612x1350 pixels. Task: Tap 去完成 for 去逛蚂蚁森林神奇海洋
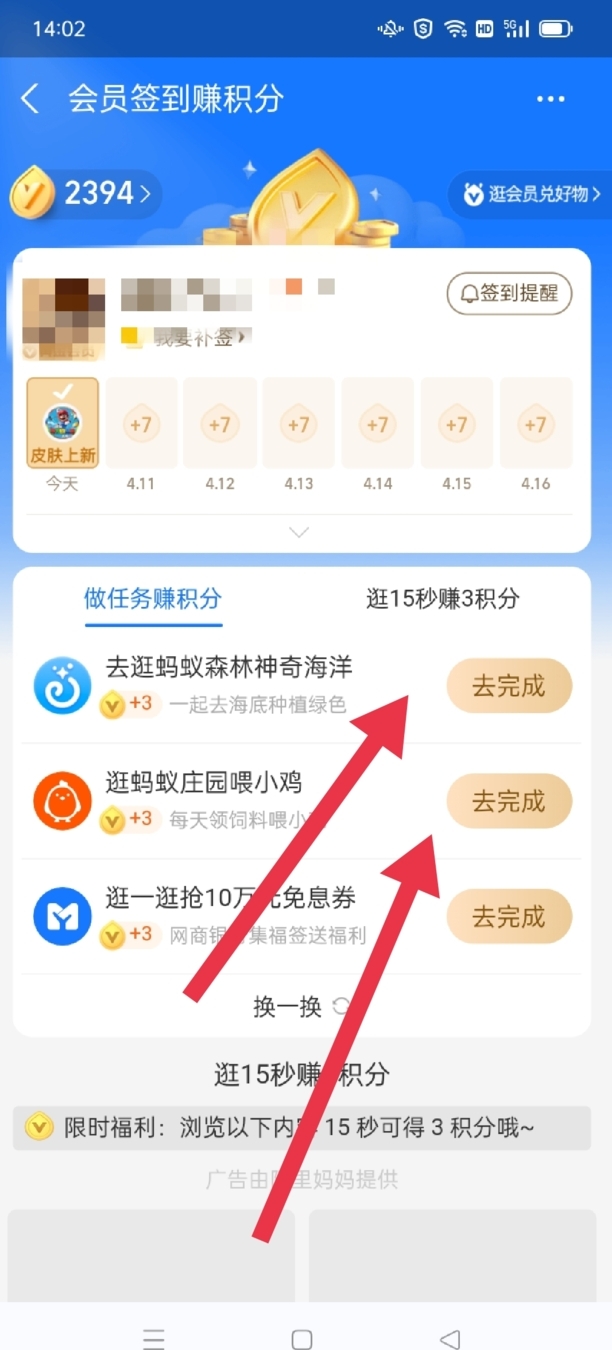coord(508,686)
